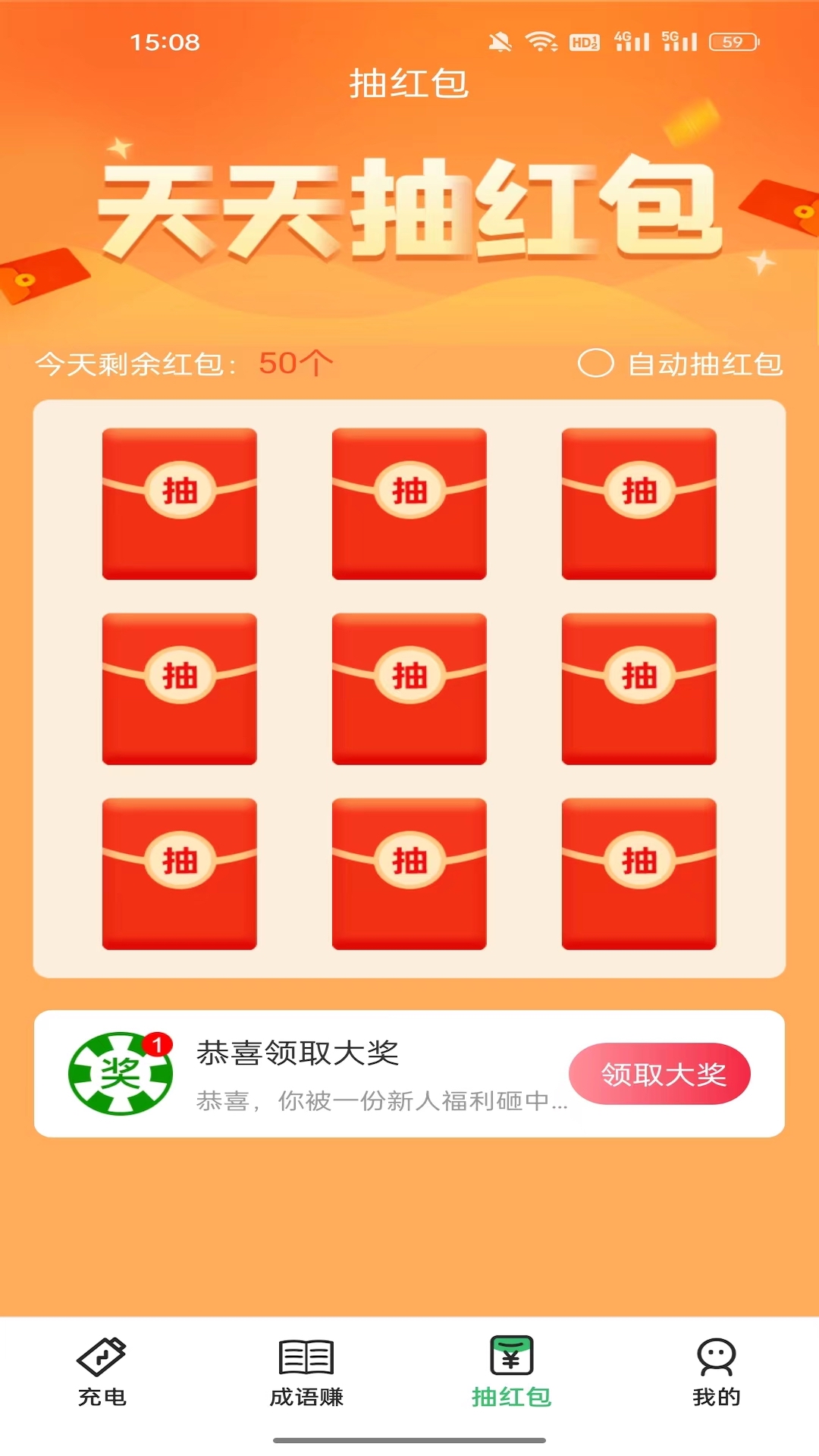Open the top-left red envelope marked 抽
Viewport: 819px width, 1456px height.
(x=179, y=502)
